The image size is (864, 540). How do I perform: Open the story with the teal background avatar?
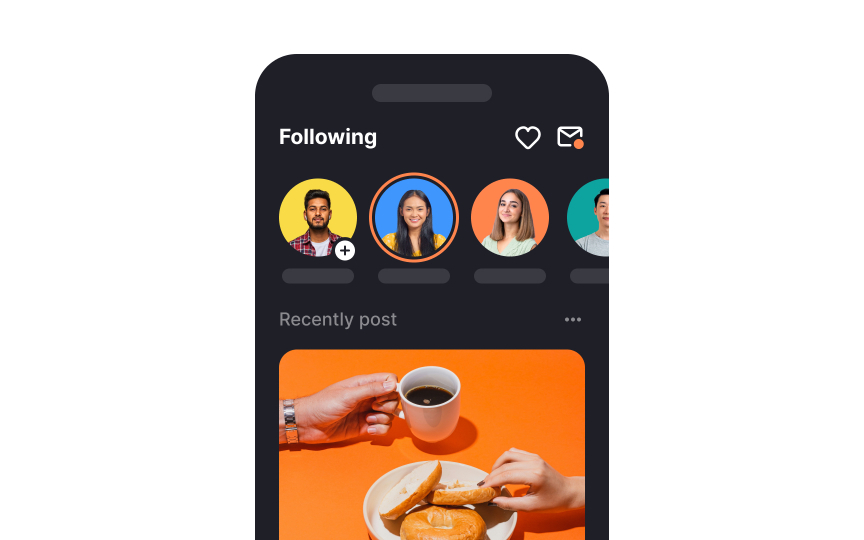[591, 218]
